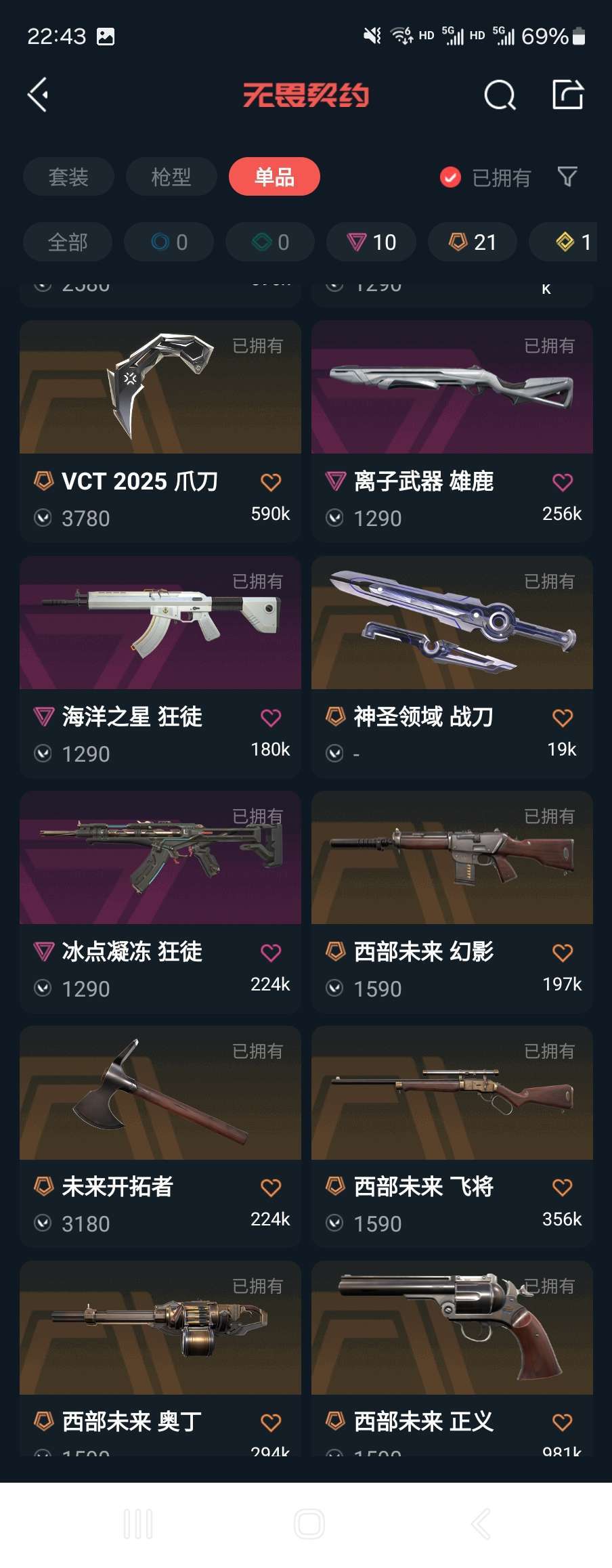Viewport: 612px width, 1568px height.
Task: Filter by the orange tier chip showing 21
Action: 473,242
